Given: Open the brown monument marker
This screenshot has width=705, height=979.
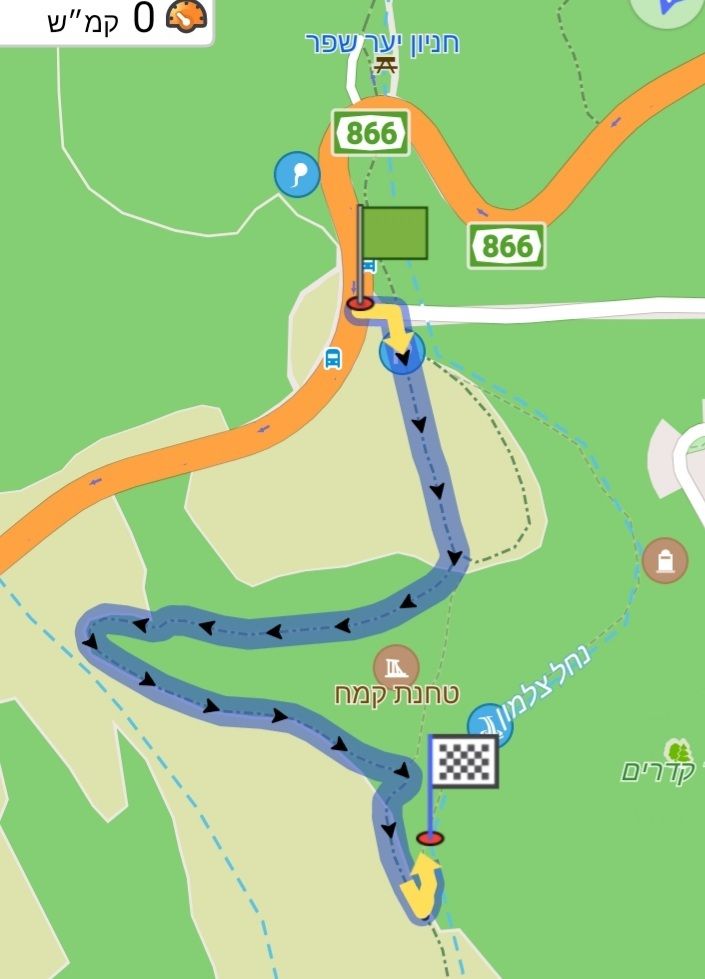Looking at the screenshot, I should pyautogui.click(x=664, y=560).
